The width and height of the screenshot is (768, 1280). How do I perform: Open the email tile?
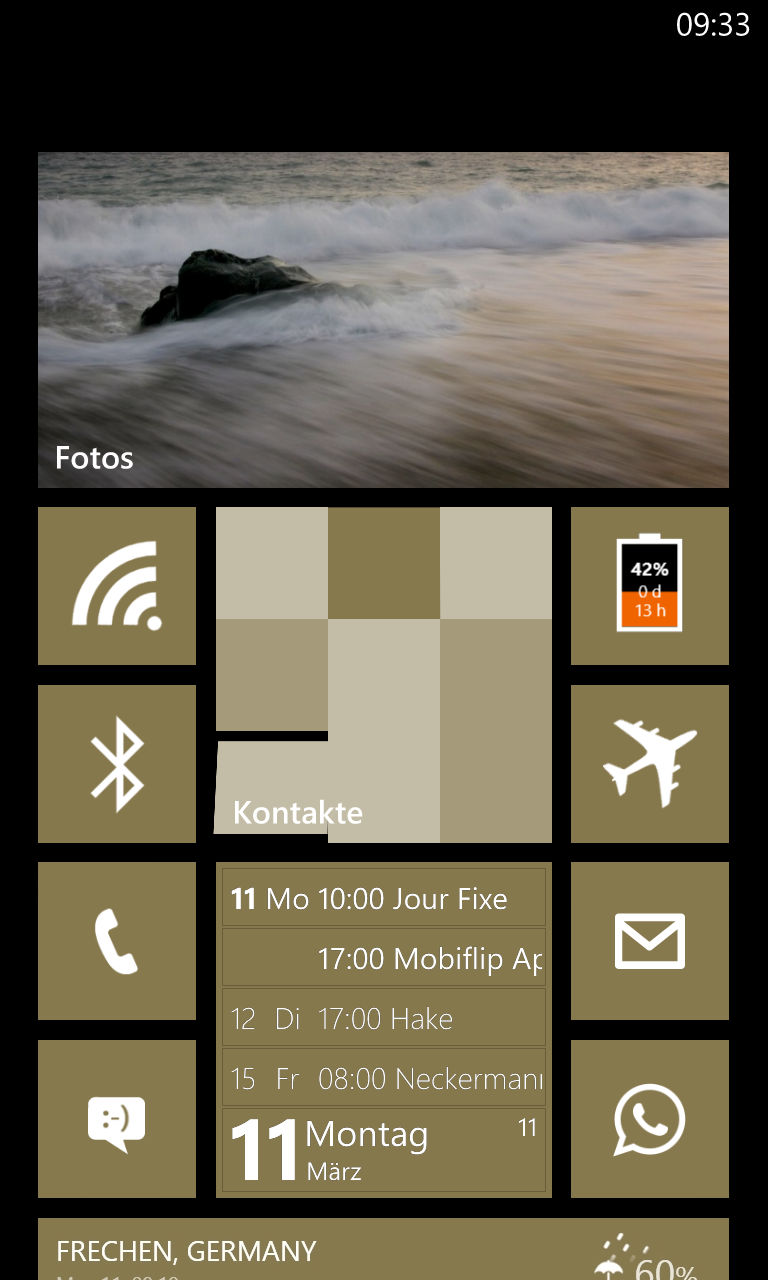(650, 941)
